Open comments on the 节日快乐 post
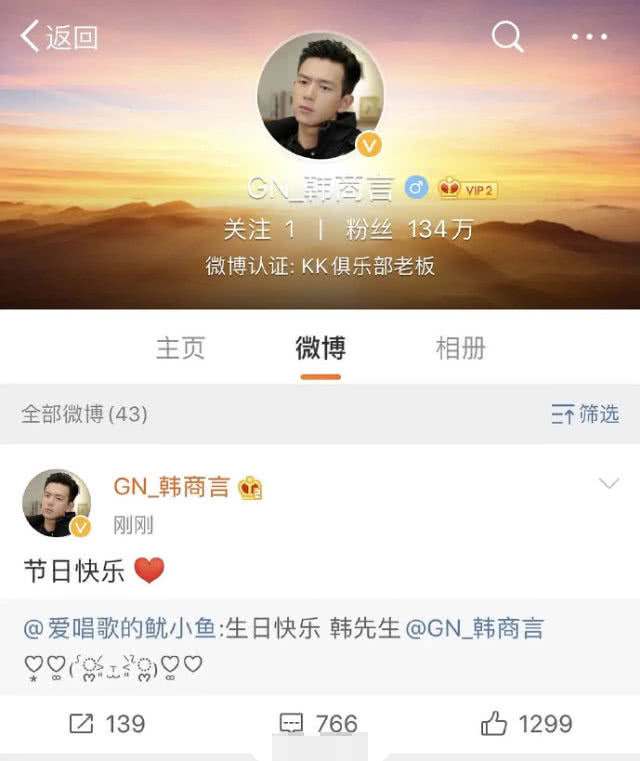This screenshot has width=640, height=761. pos(318,724)
